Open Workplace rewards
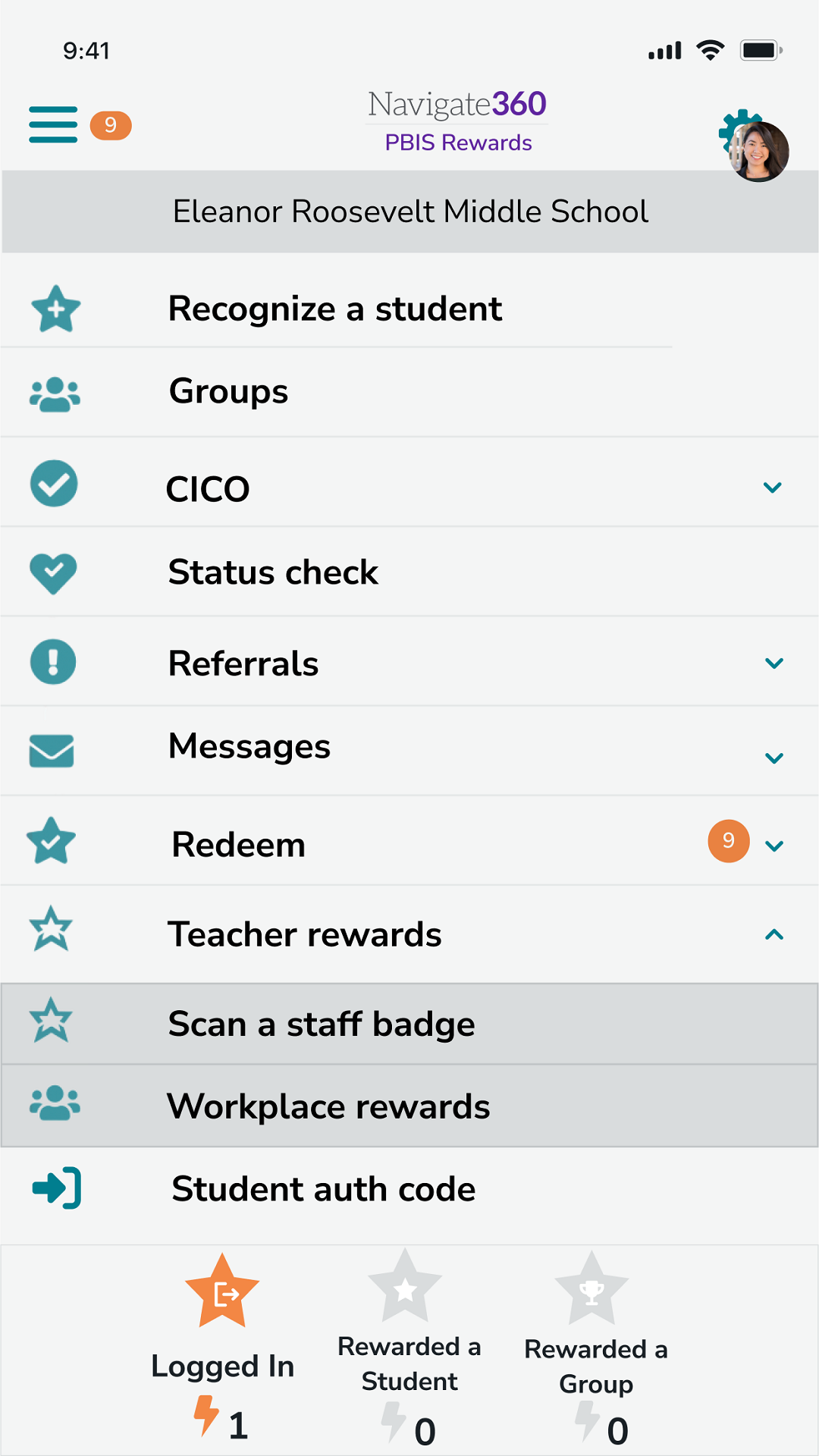This screenshot has width=819, height=1456. click(x=329, y=1106)
